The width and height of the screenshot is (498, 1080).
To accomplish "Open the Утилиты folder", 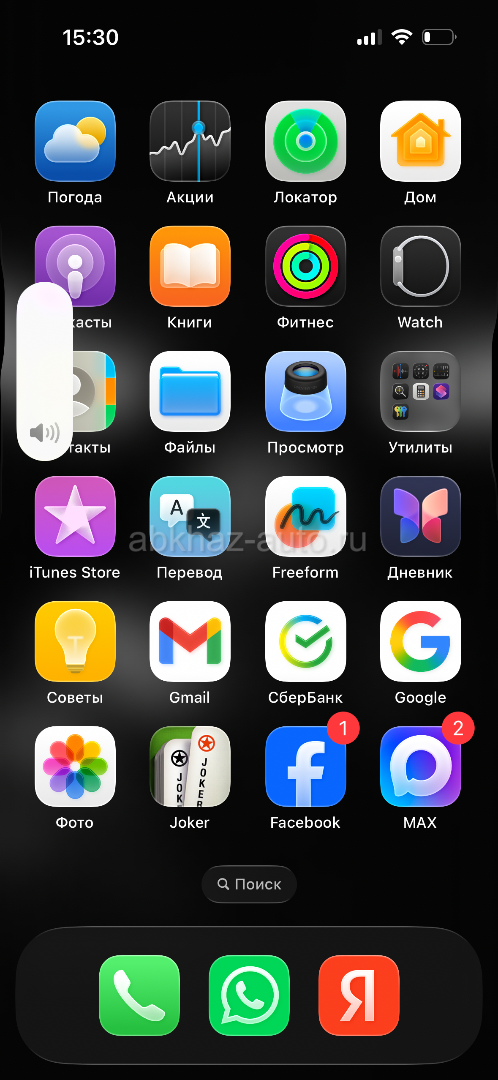I will [420, 391].
